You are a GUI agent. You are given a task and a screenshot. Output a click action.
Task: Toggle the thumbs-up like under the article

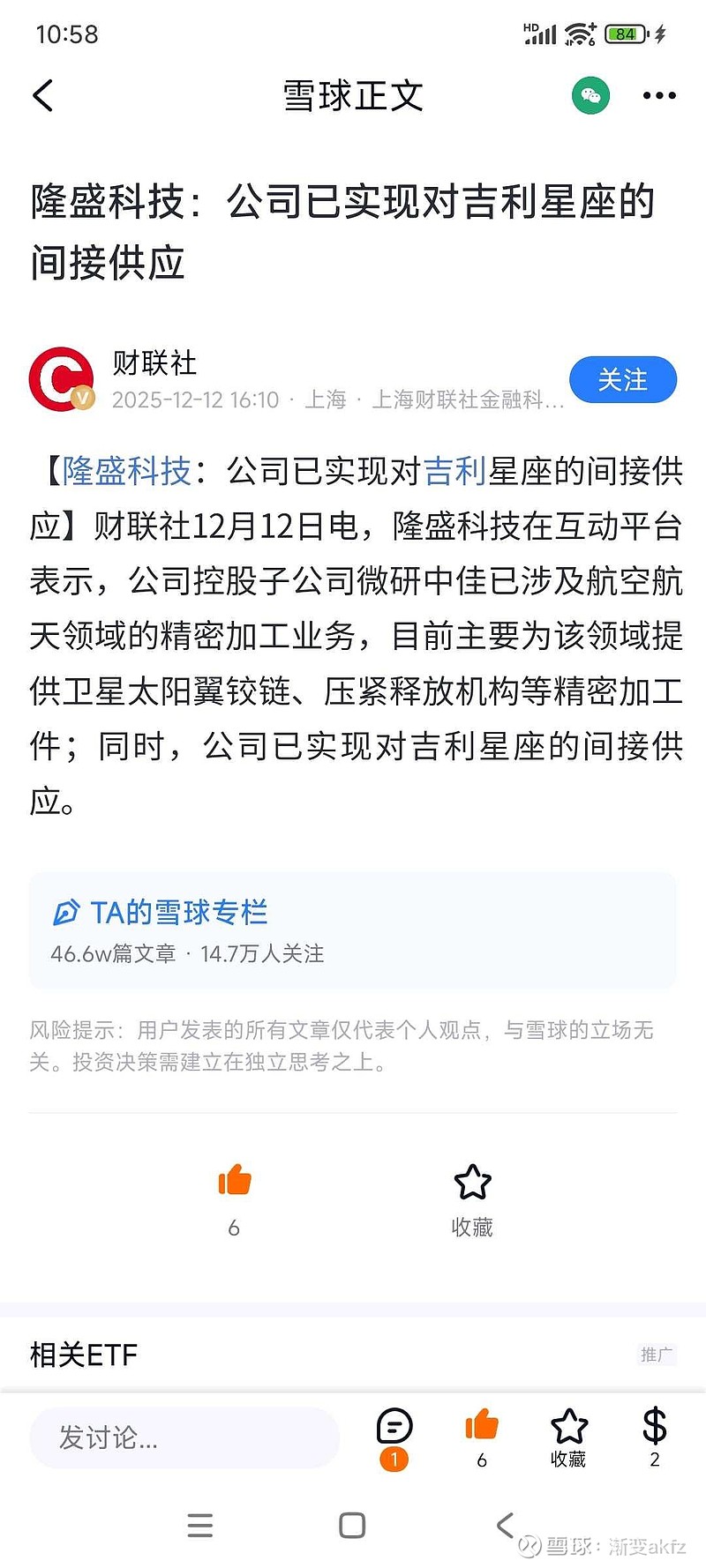[233, 1182]
